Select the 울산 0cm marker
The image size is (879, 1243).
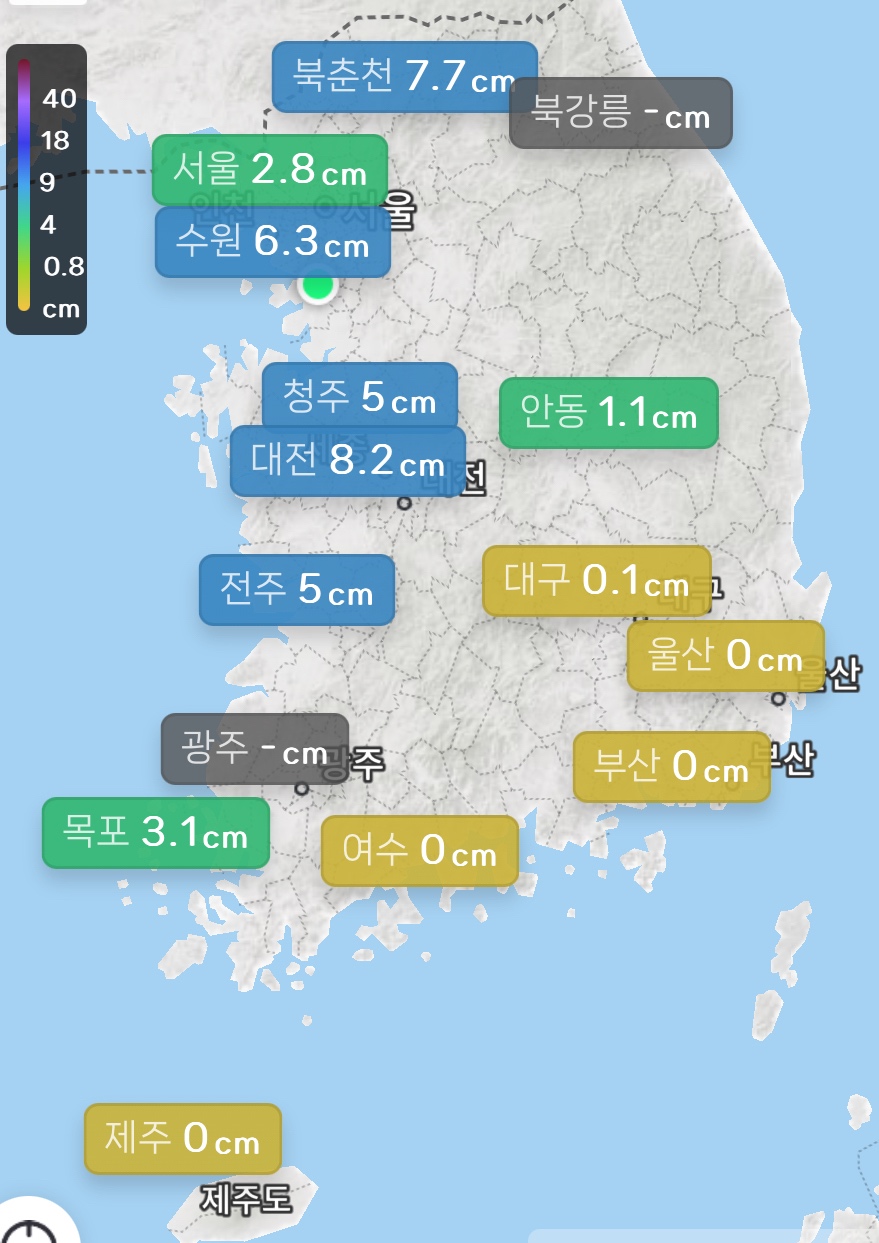[726, 656]
